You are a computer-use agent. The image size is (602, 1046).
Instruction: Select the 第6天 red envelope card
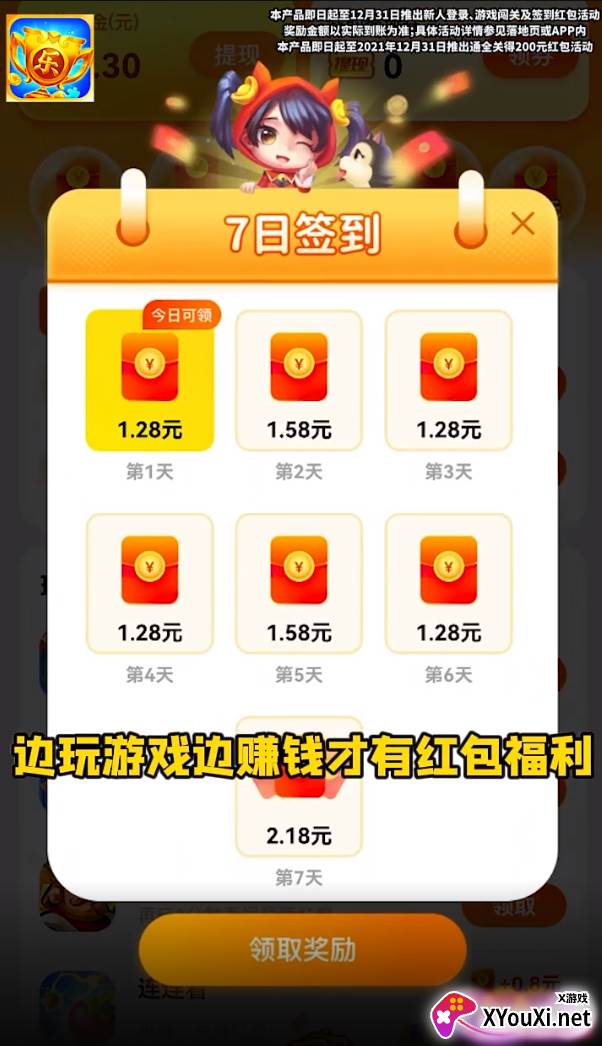pos(448,584)
